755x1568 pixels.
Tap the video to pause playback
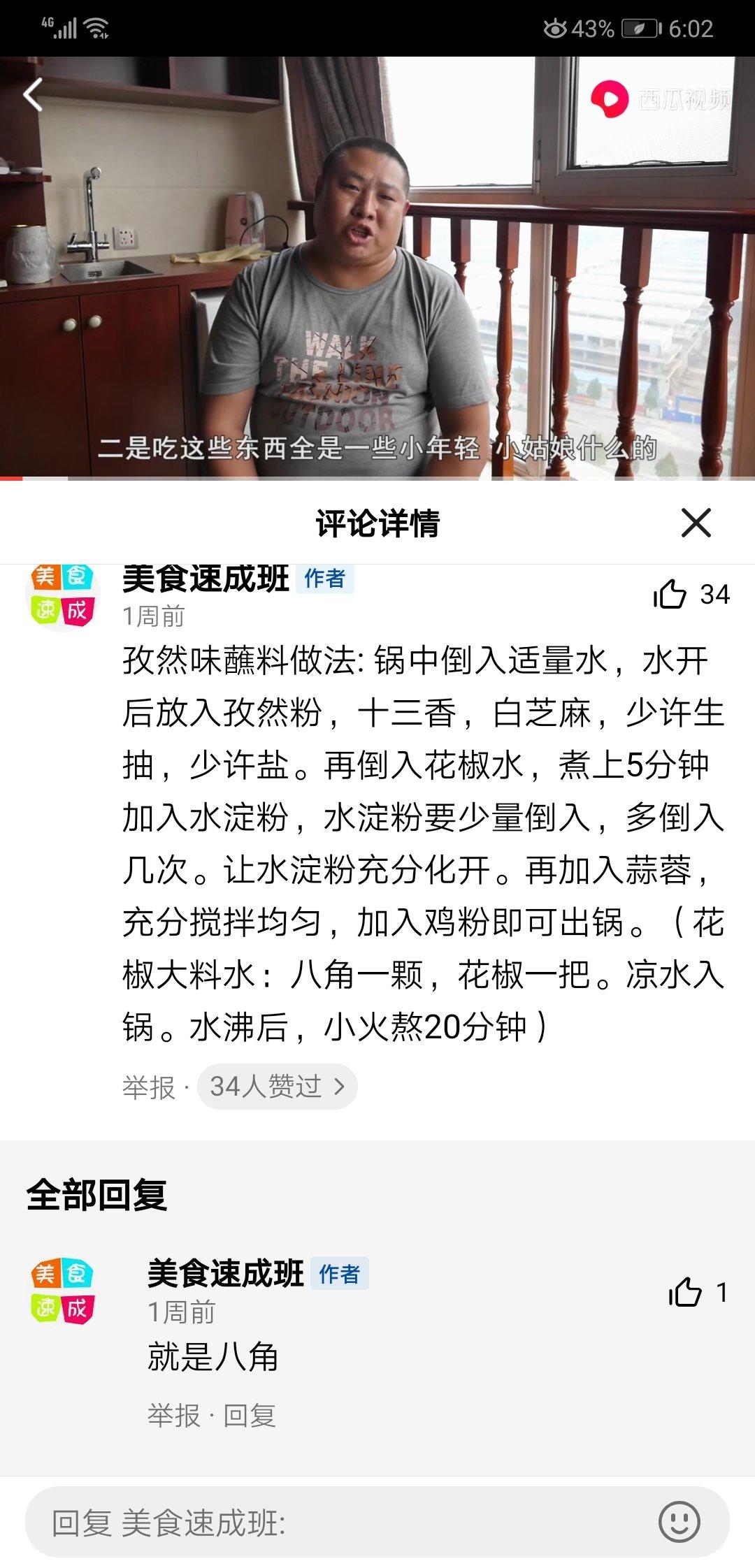(x=377, y=267)
